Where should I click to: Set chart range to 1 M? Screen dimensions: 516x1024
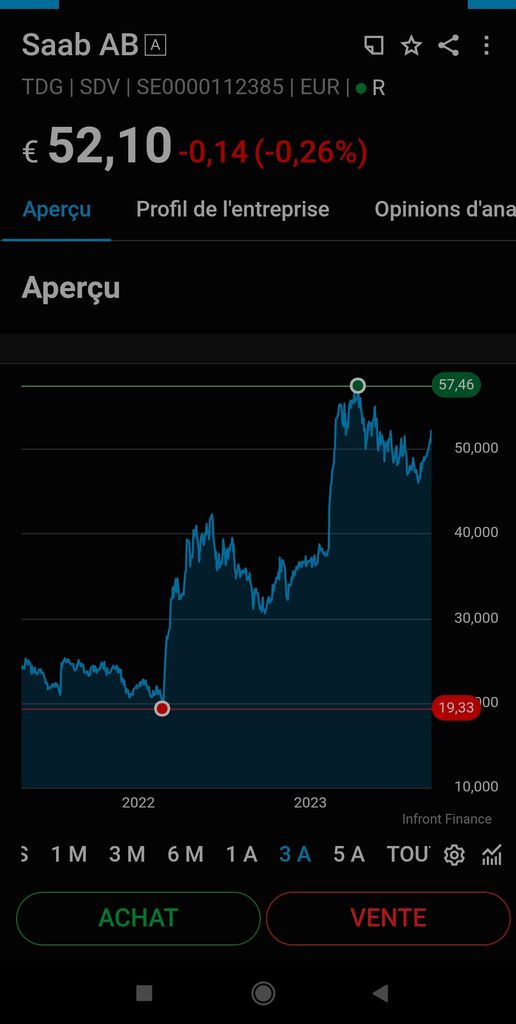pos(69,854)
